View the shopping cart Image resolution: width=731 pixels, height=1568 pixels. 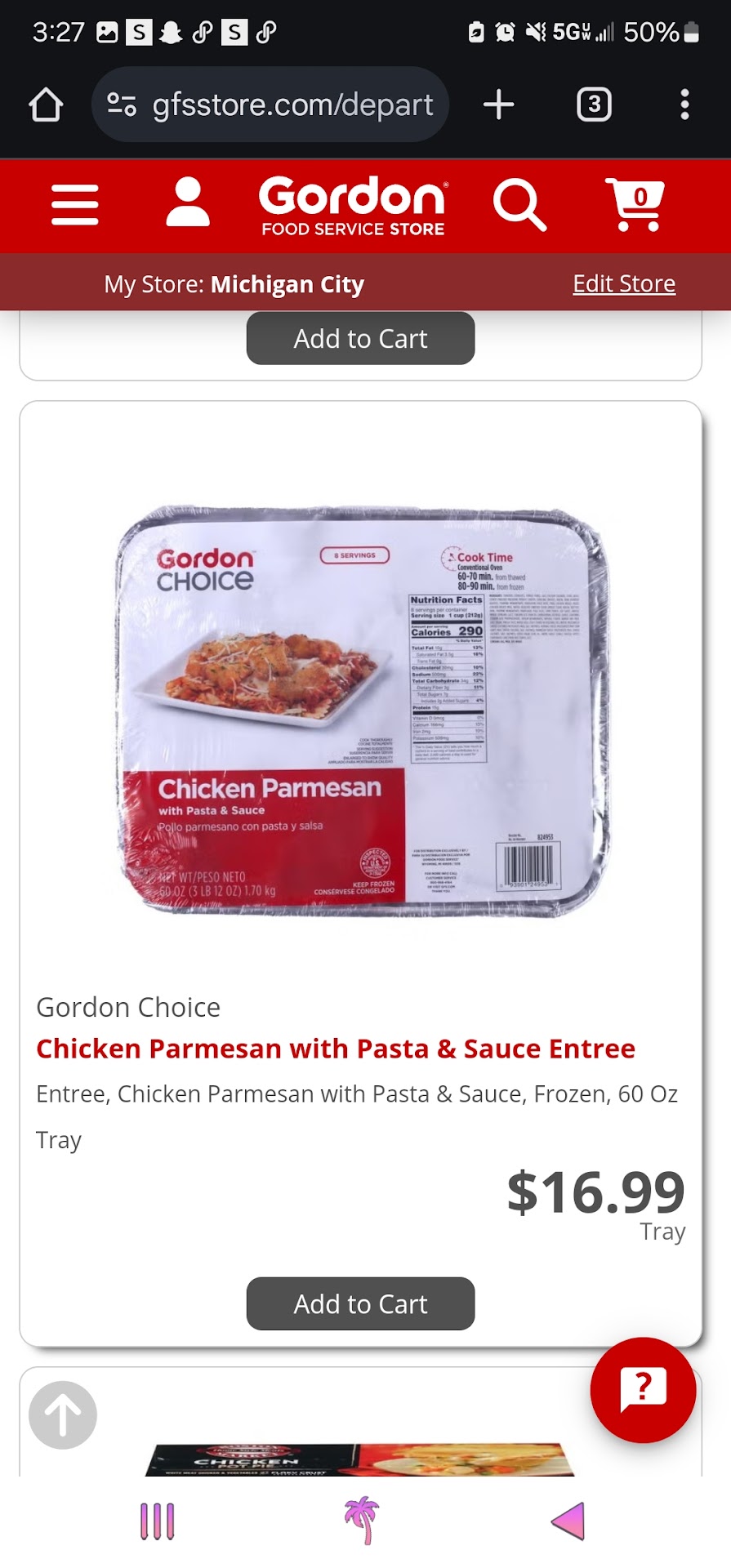[x=635, y=204]
